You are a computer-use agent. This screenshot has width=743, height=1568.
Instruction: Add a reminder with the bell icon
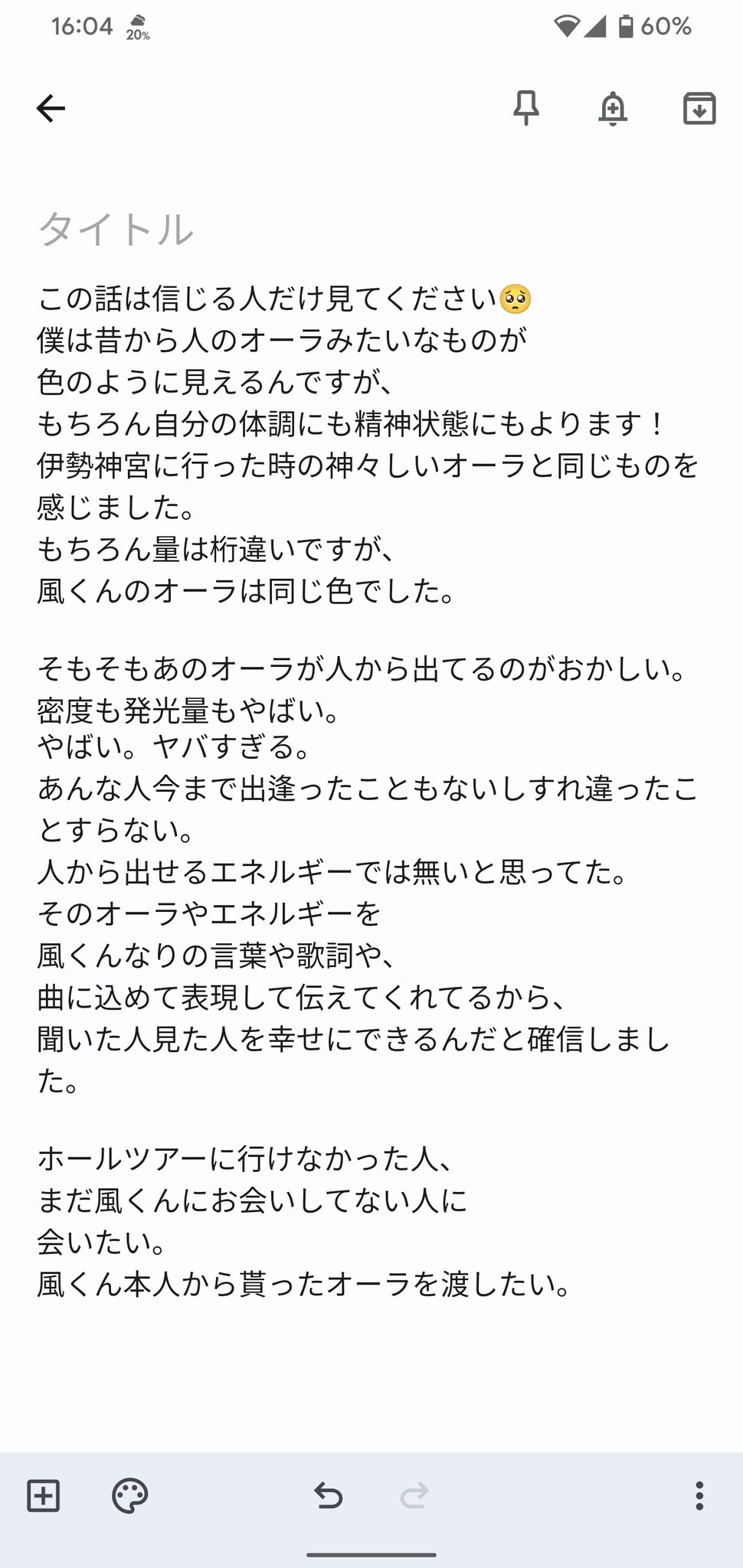point(613,108)
